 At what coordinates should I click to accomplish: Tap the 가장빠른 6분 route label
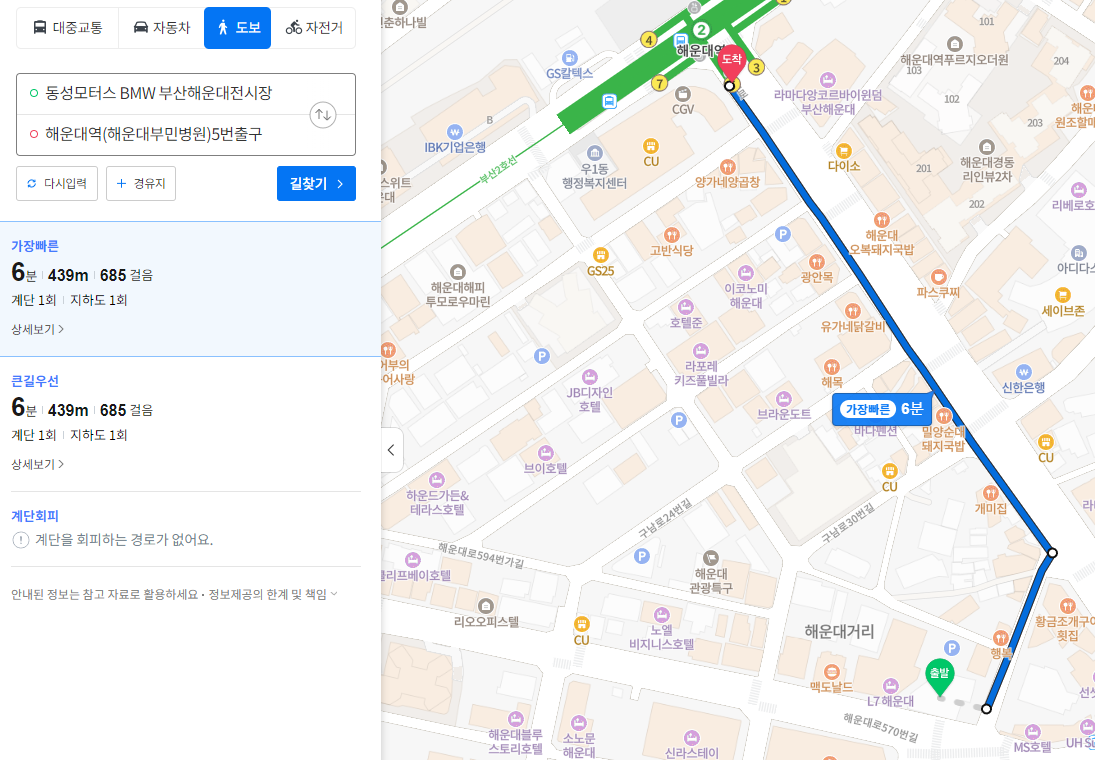[882, 409]
